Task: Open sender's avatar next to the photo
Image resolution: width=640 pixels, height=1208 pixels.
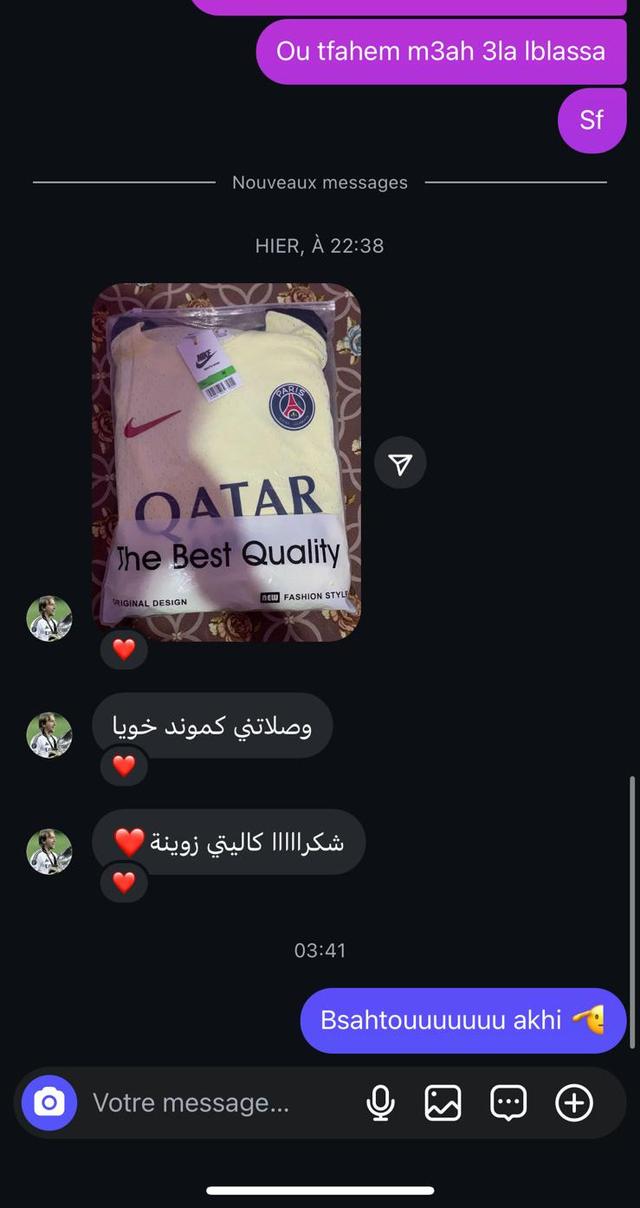Action: click(x=49, y=619)
